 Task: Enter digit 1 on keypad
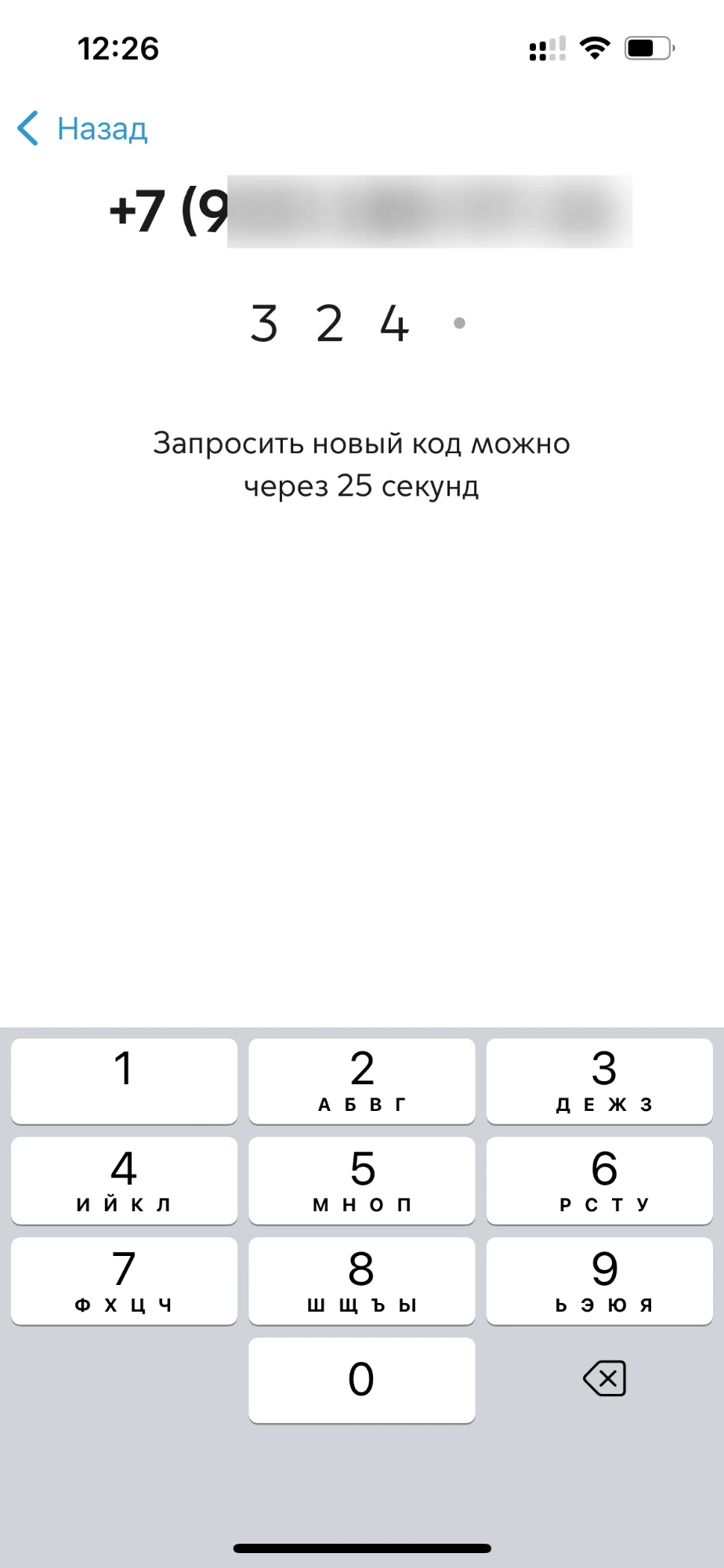click(124, 1080)
